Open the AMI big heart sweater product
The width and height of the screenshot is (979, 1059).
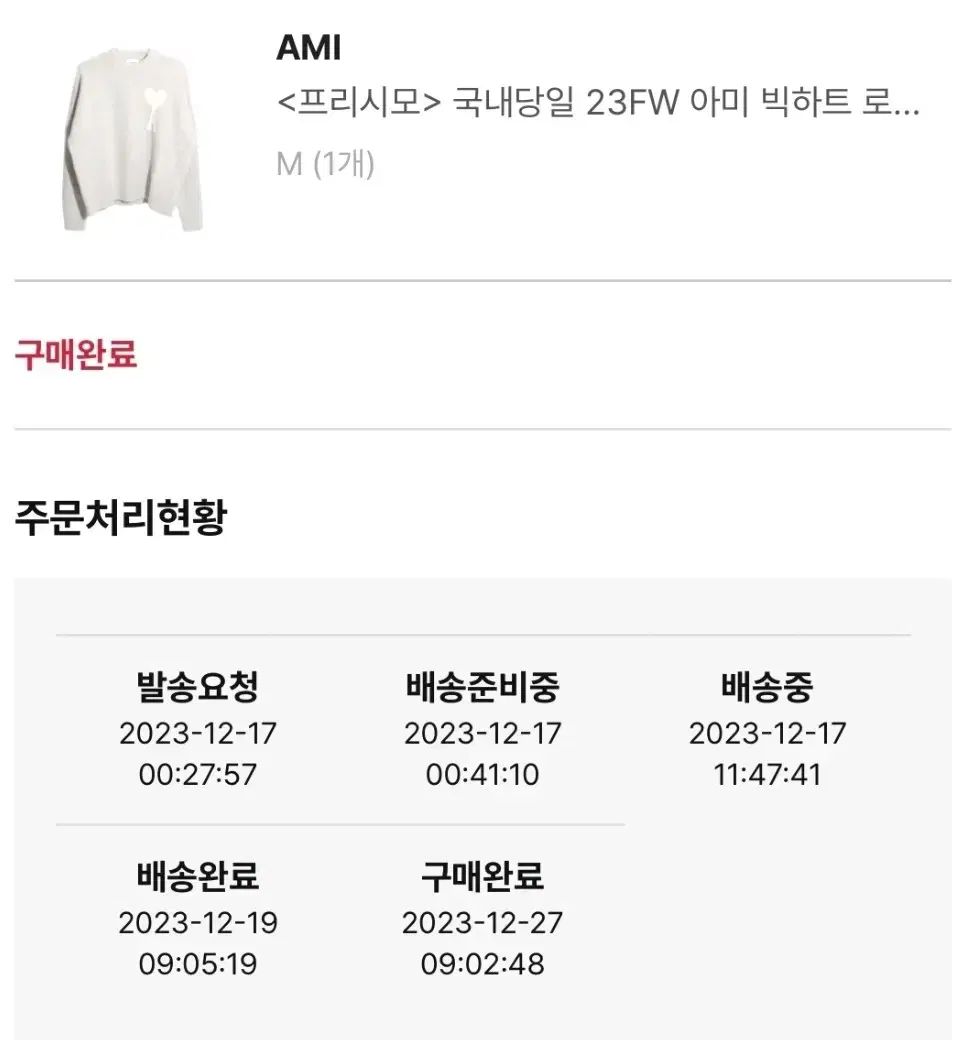597,104
